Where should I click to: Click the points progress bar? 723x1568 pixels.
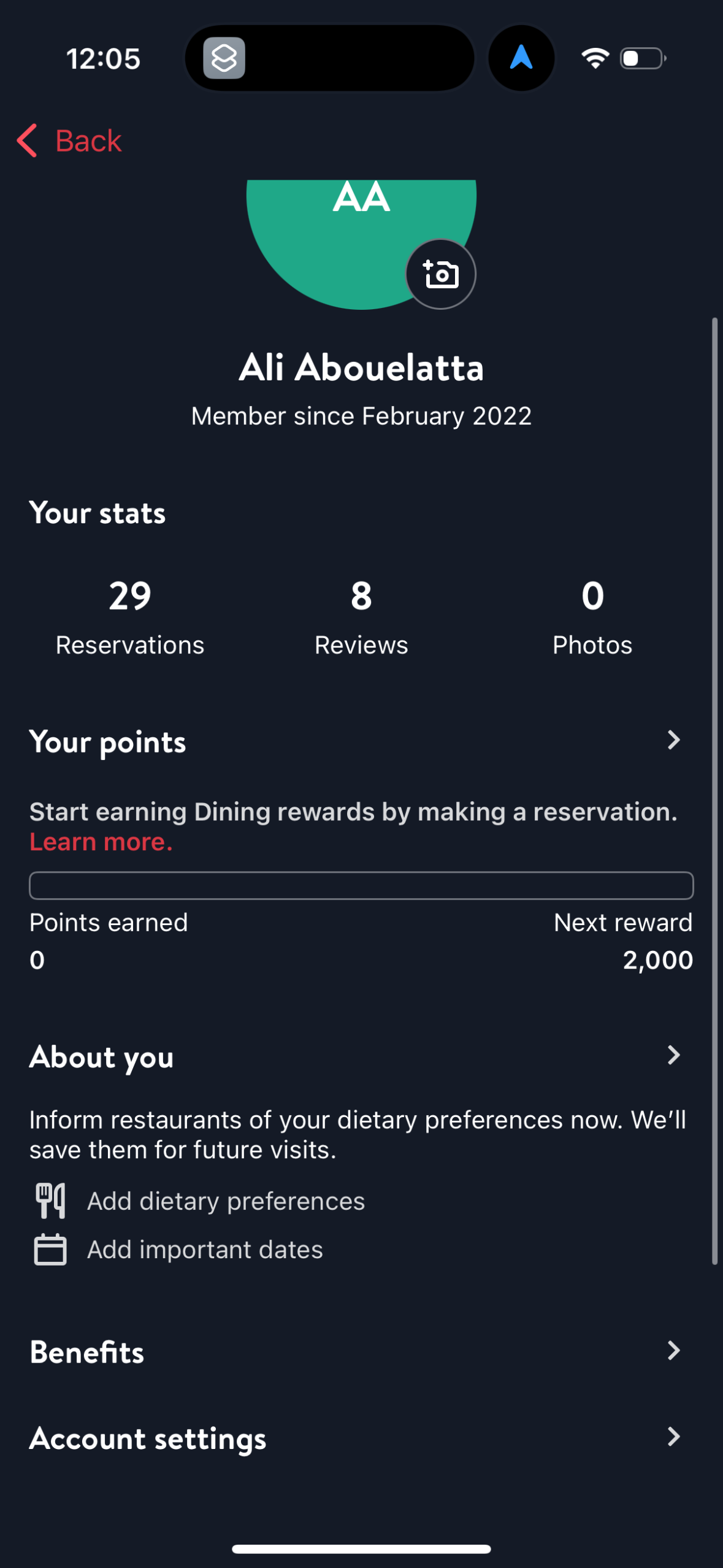click(361, 885)
